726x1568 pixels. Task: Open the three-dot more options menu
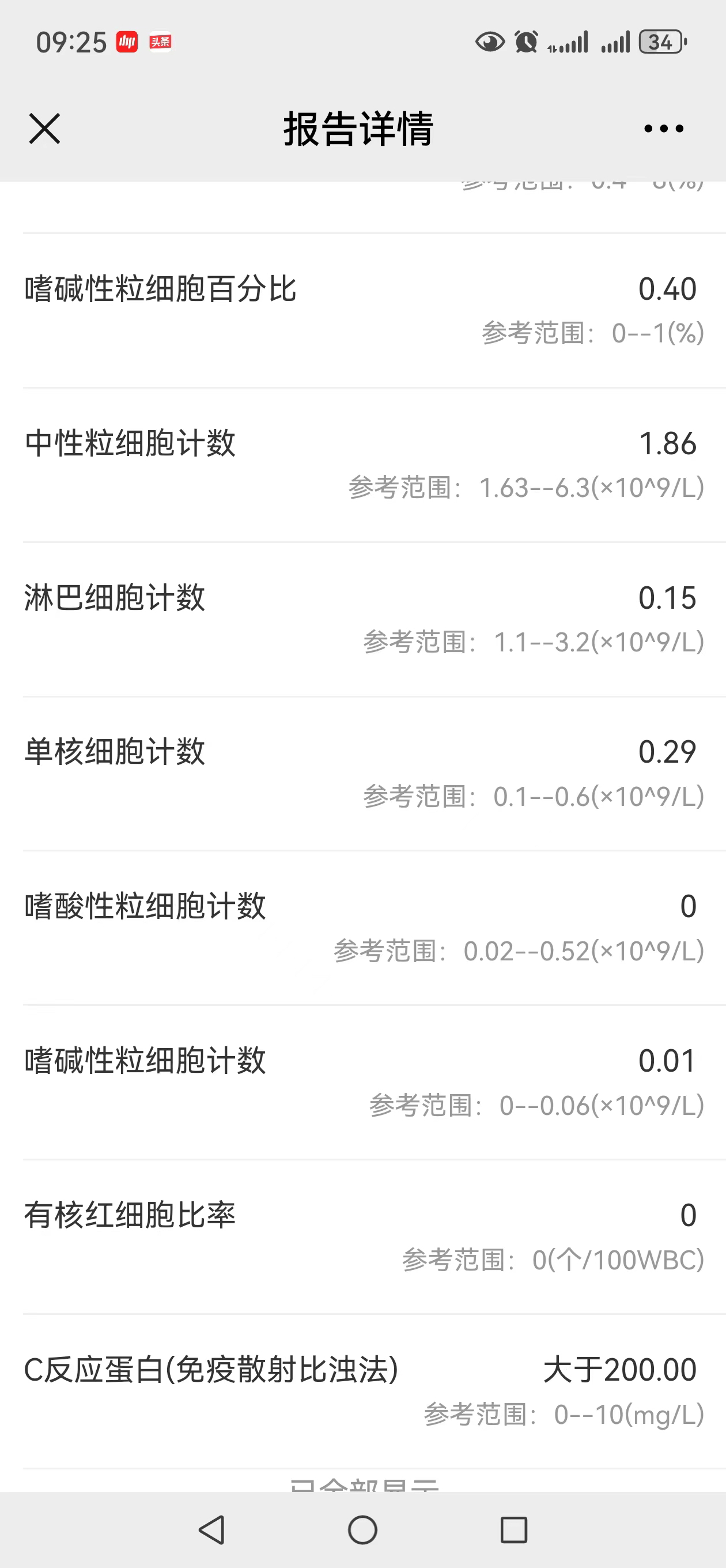pyautogui.click(x=663, y=129)
